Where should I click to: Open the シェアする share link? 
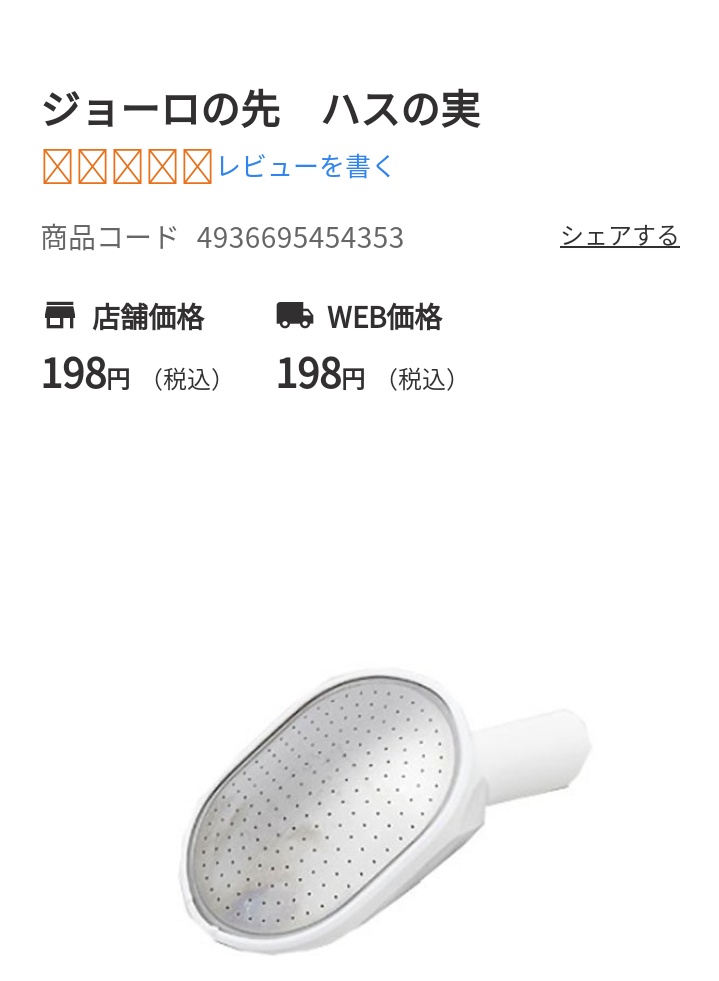click(619, 236)
